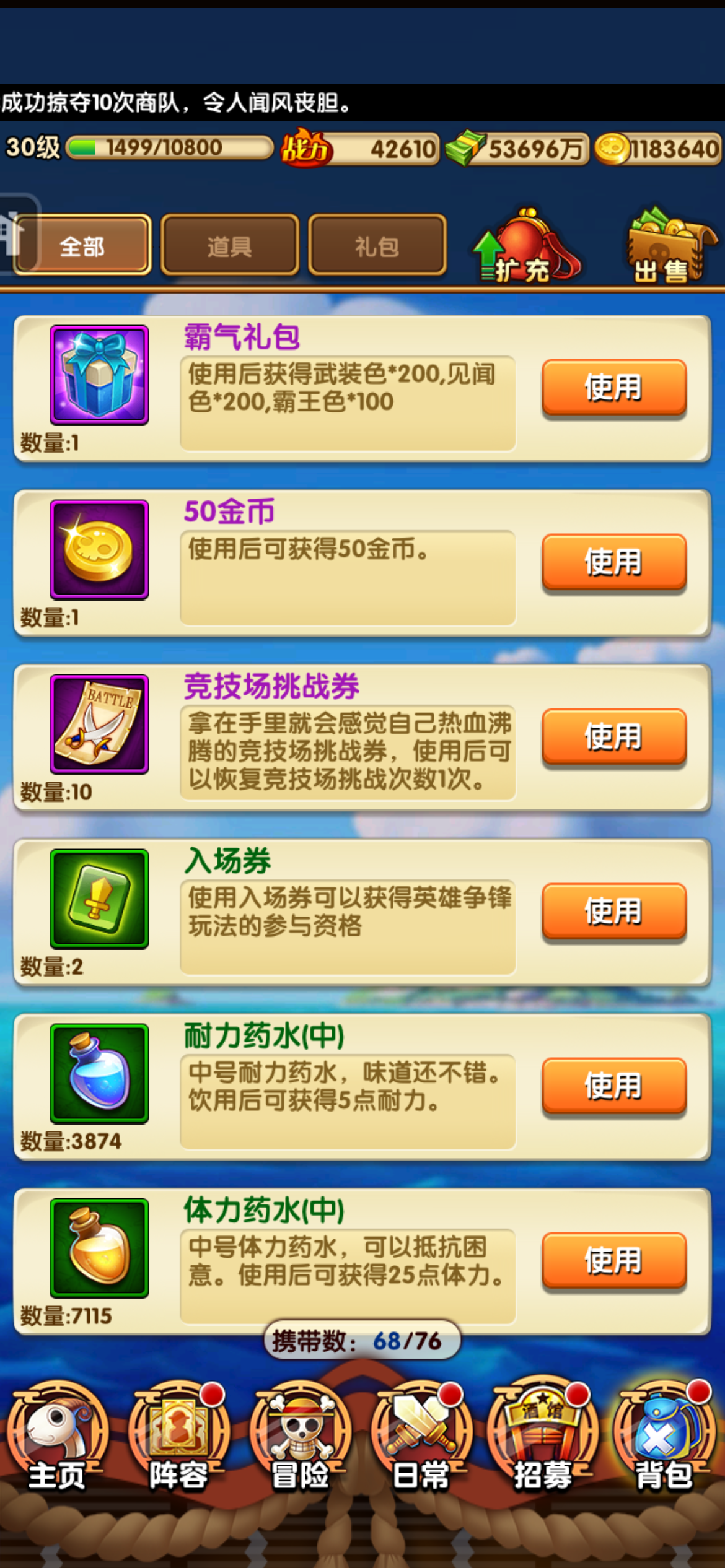Select the 全部 filter tab

pyautogui.click(x=82, y=246)
